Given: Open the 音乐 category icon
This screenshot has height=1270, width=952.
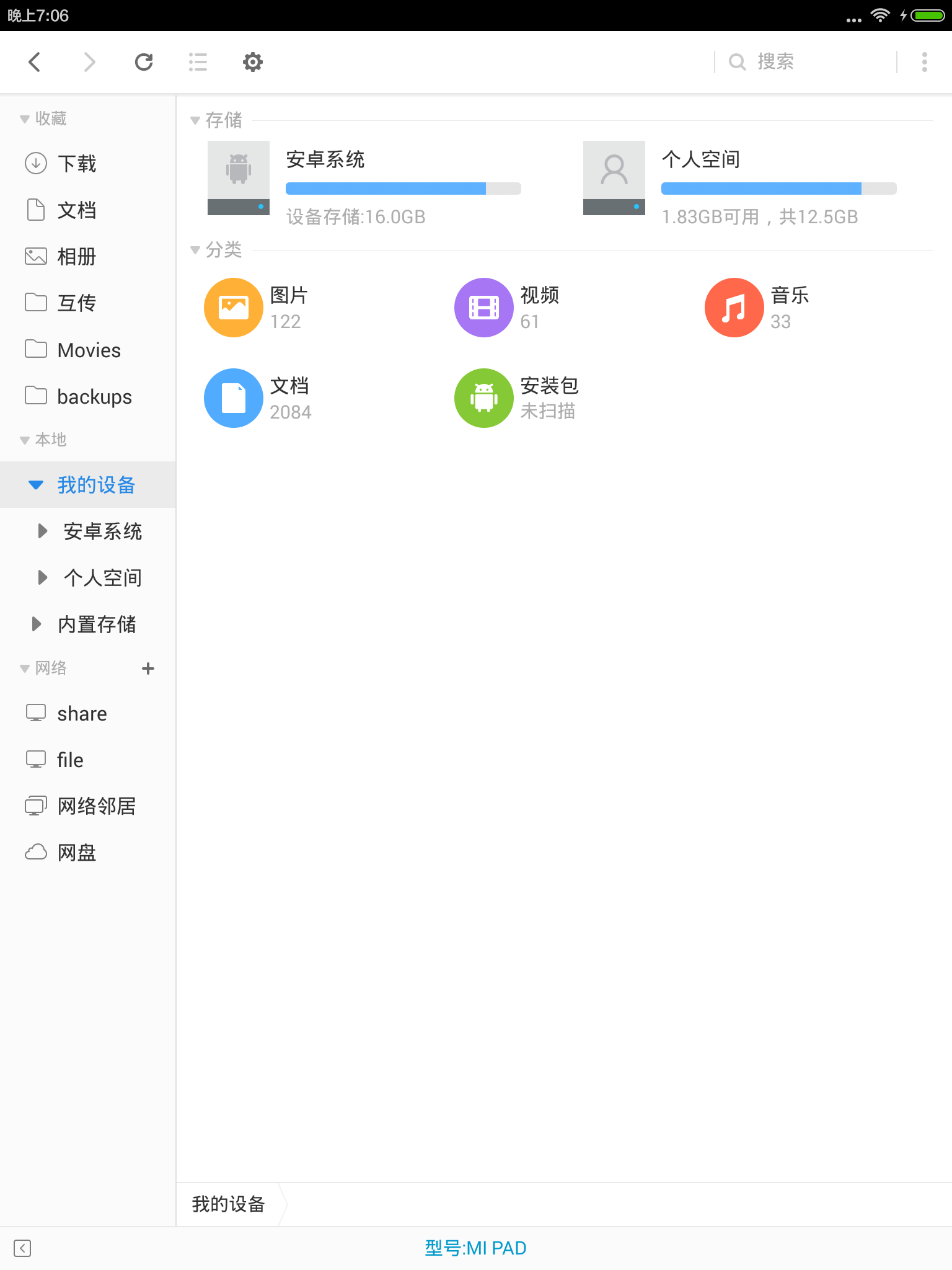Looking at the screenshot, I should (x=734, y=307).
